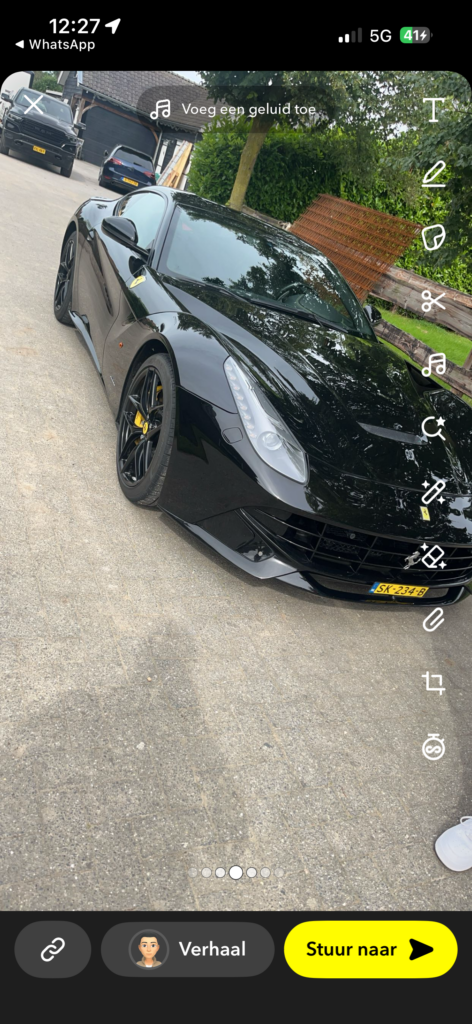This screenshot has width=472, height=1024.
Task: Close the snap editor with the X
Action: (33, 104)
